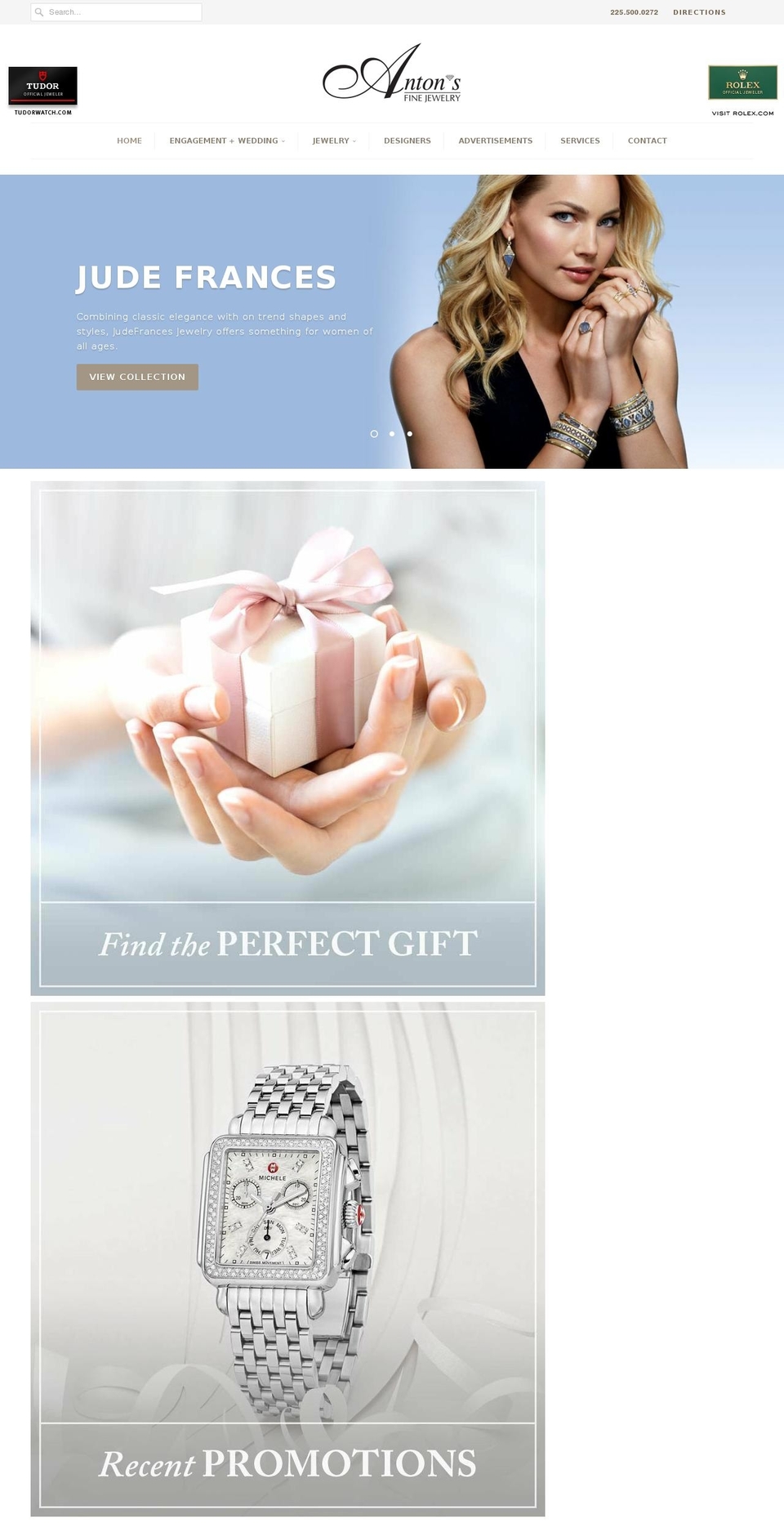Open the CONTACT page
The height and width of the screenshot is (1532, 784).
[x=647, y=141]
